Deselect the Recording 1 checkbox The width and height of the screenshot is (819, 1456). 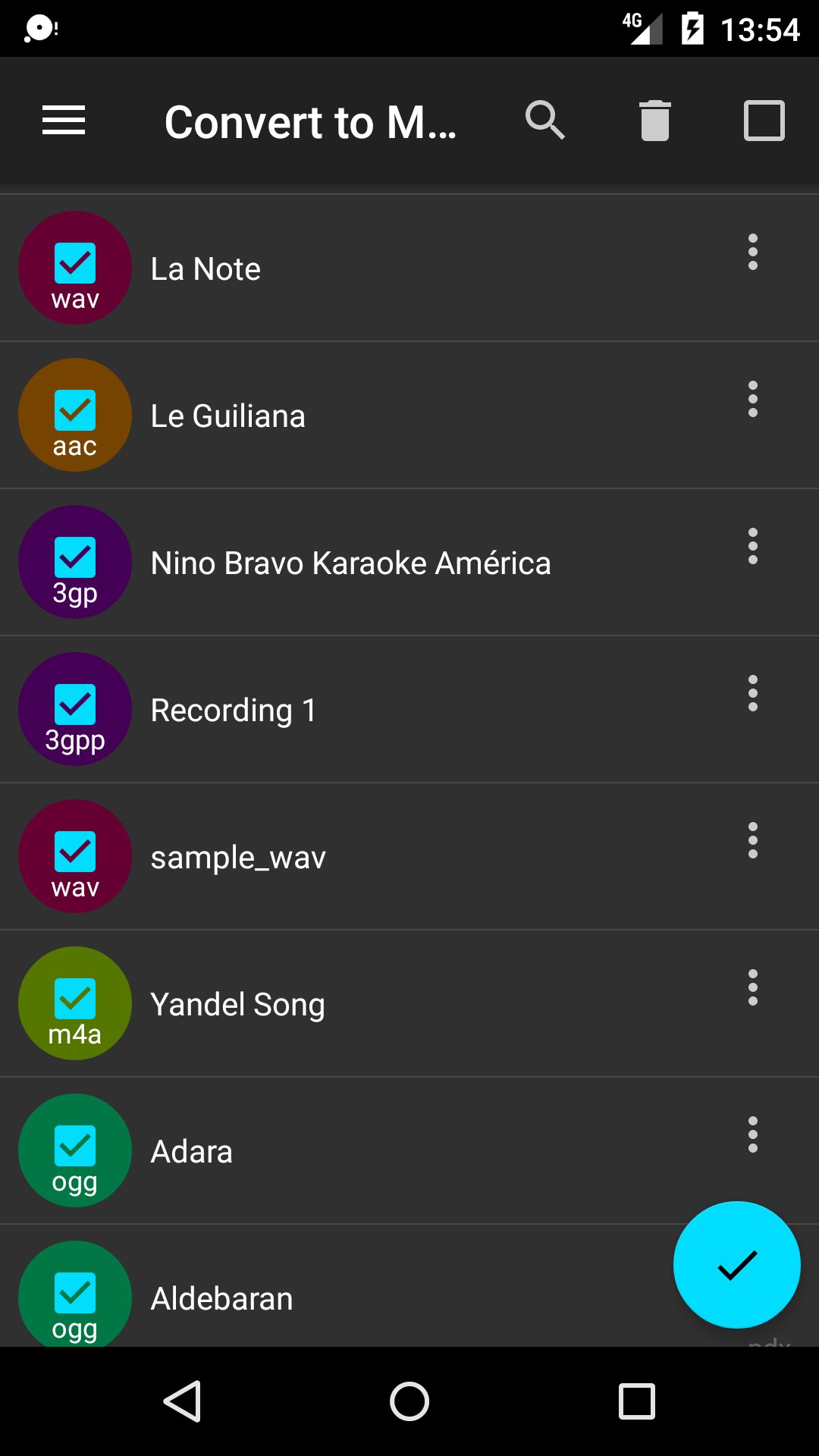[x=75, y=704]
